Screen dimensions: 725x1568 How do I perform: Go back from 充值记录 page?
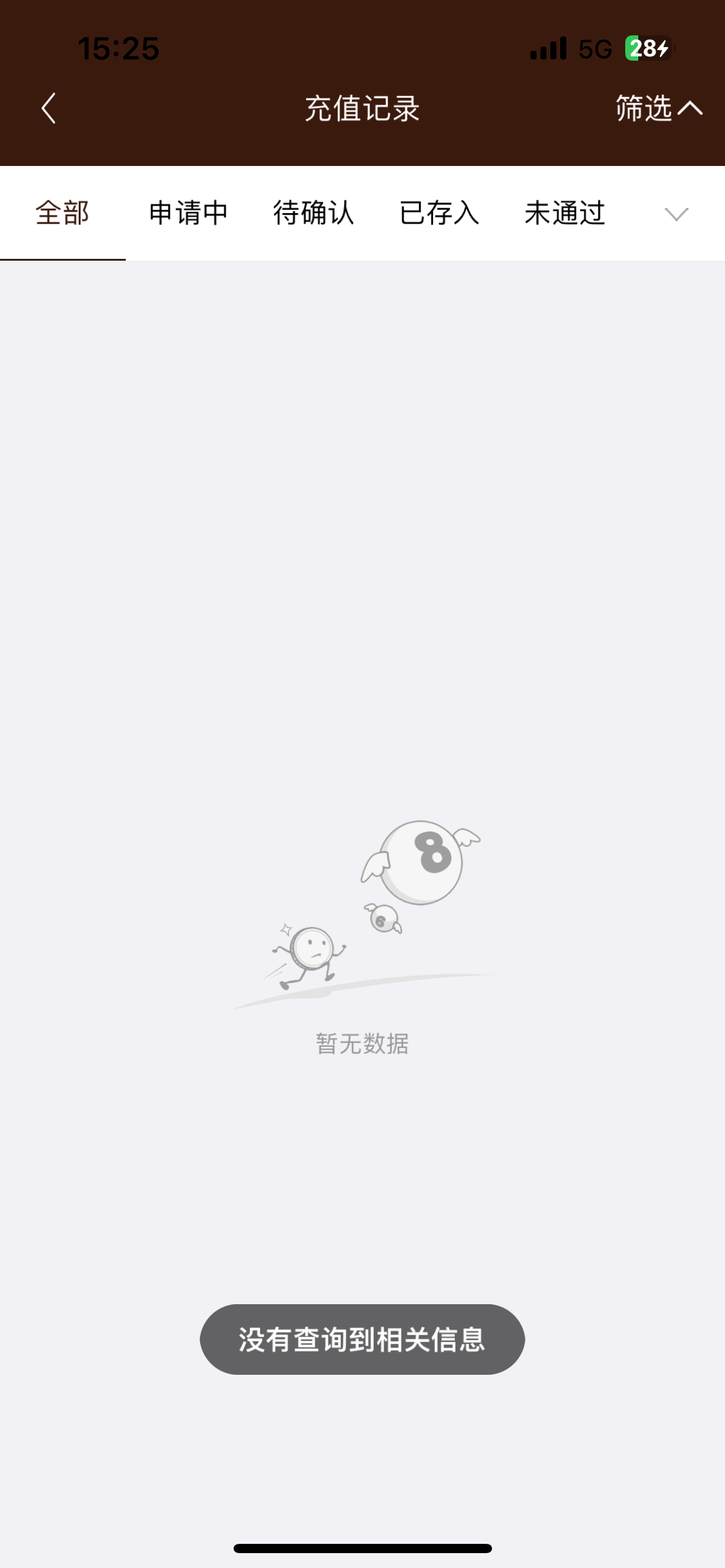pos(49,109)
